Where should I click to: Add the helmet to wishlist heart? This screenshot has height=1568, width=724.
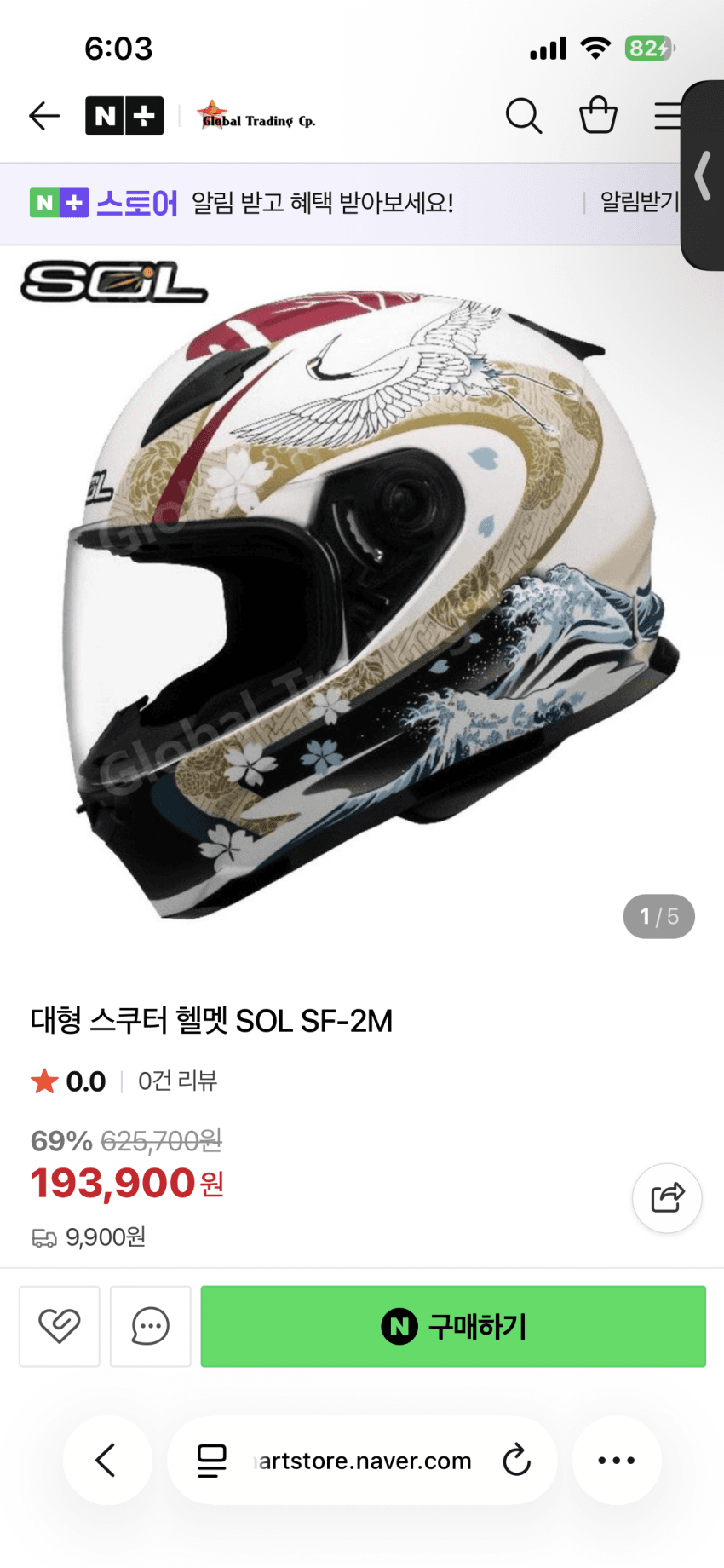[x=60, y=1326]
